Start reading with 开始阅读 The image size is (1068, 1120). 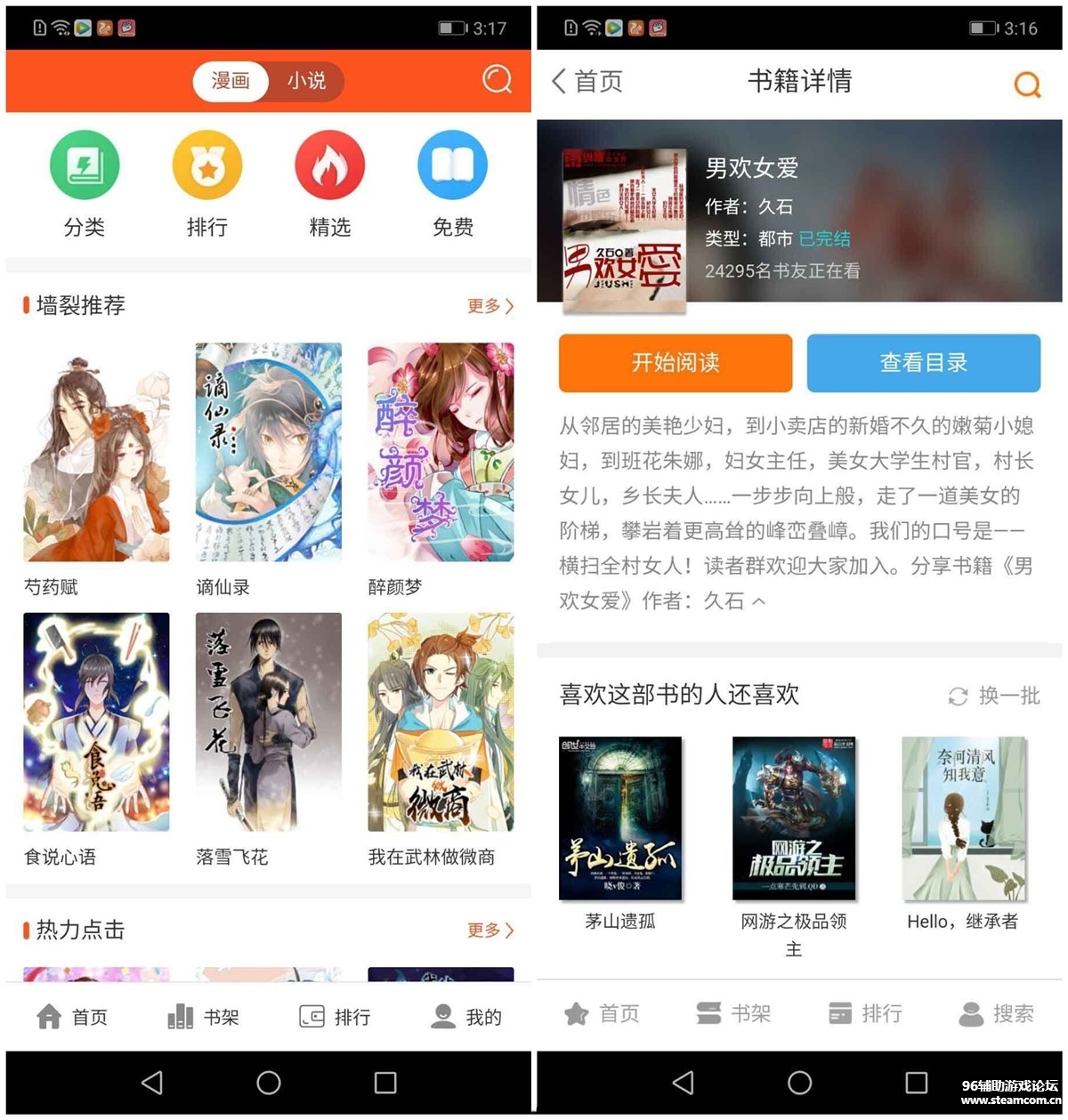[x=675, y=363]
